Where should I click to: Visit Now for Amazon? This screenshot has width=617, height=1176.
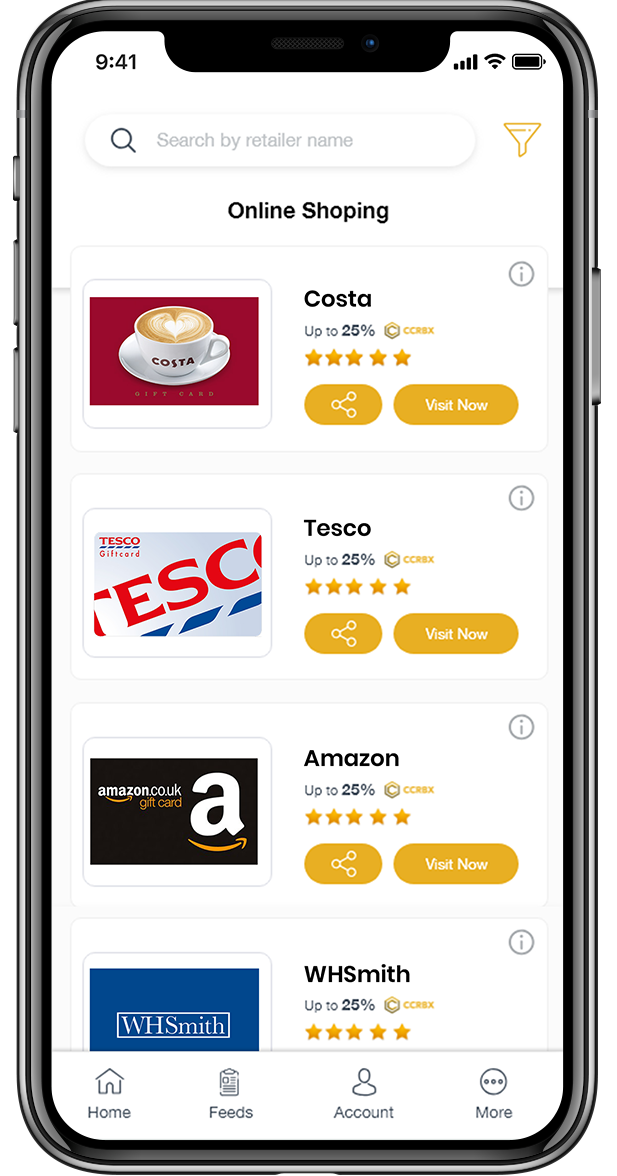[x=456, y=864]
